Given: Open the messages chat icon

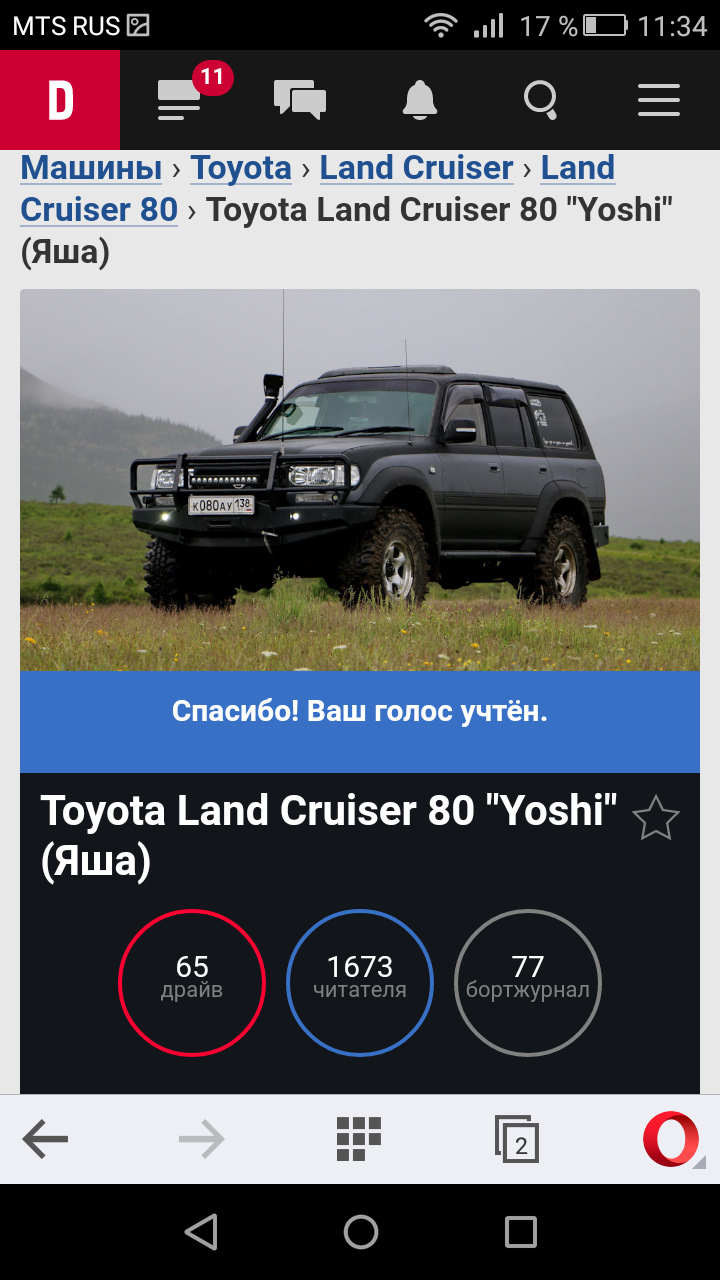Looking at the screenshot, I should [x=300, y=100].
